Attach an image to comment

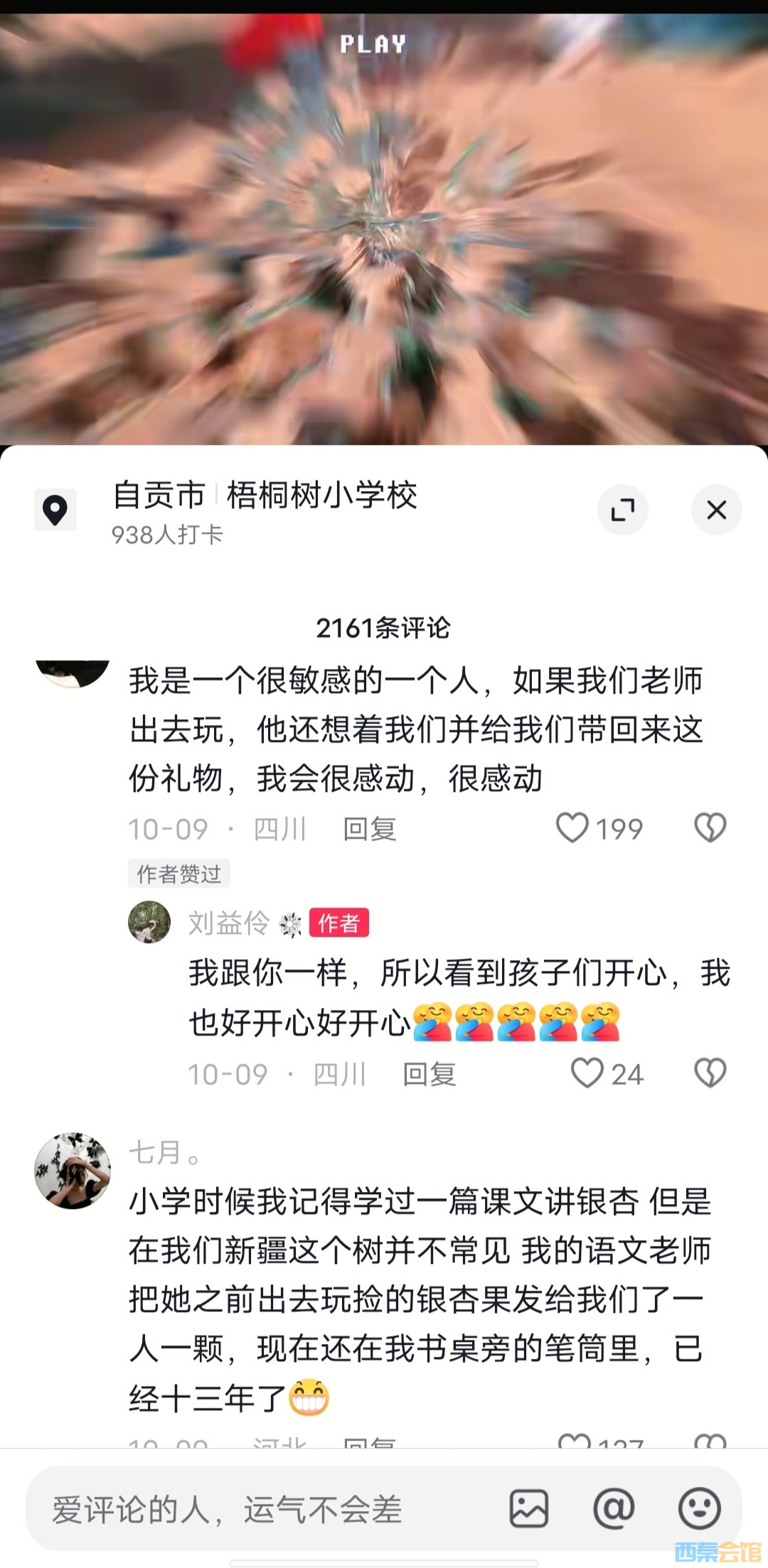coord(529,1508)
